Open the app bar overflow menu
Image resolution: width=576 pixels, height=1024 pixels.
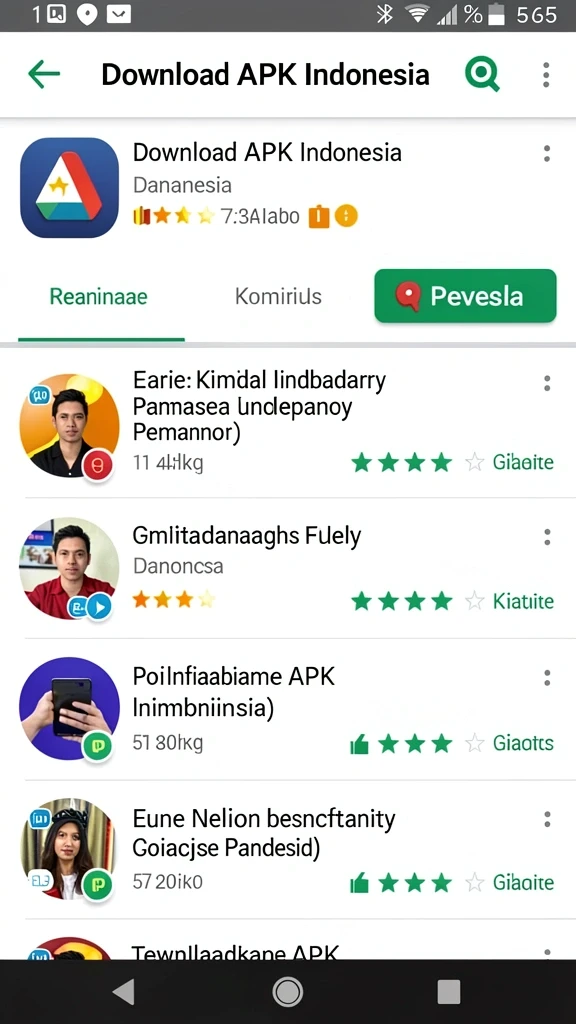tap(546, 74)
